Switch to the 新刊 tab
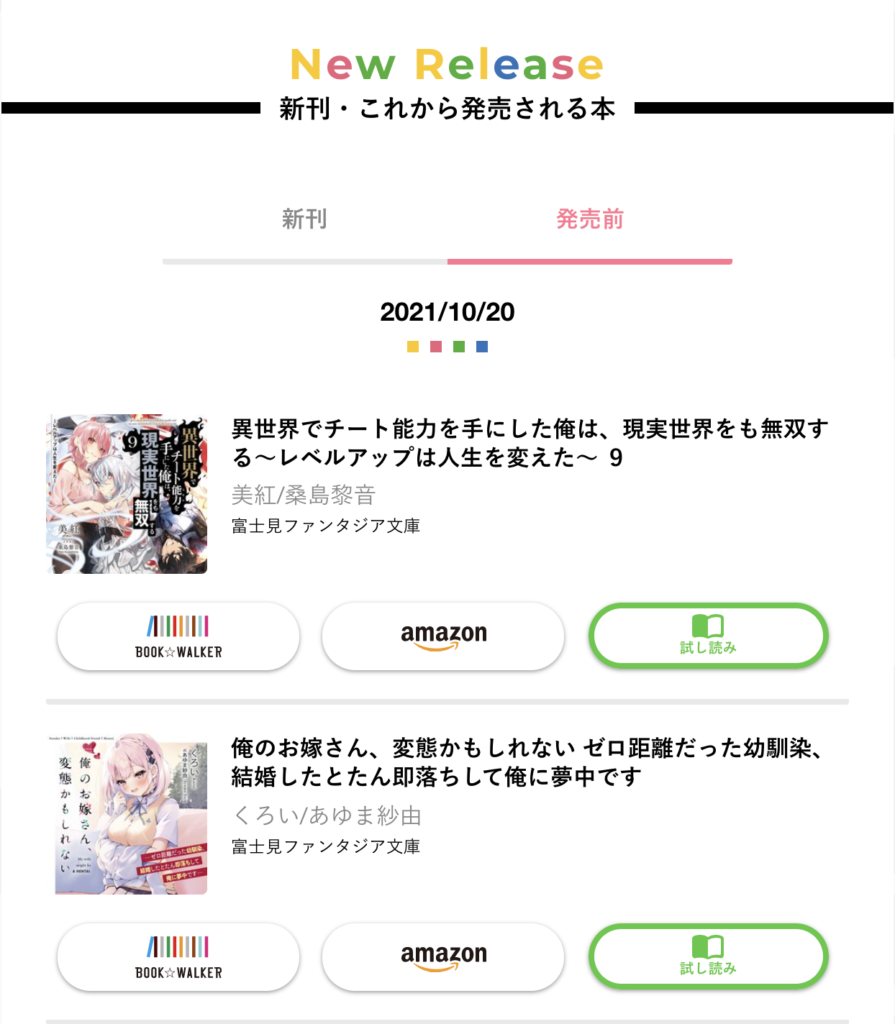Screen dimensions: 895x1024 coord(304,219)
